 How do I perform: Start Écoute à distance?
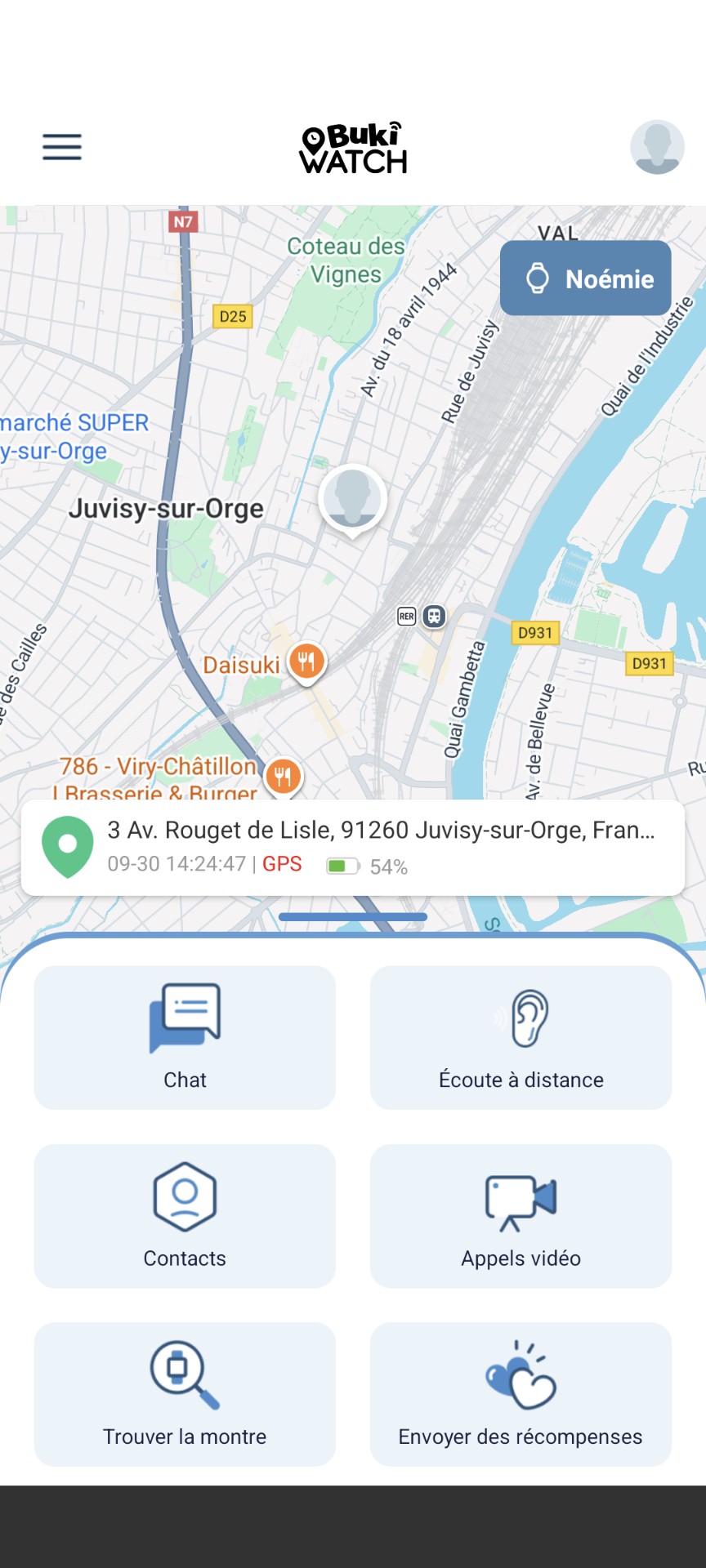[x=521, y=1037]
